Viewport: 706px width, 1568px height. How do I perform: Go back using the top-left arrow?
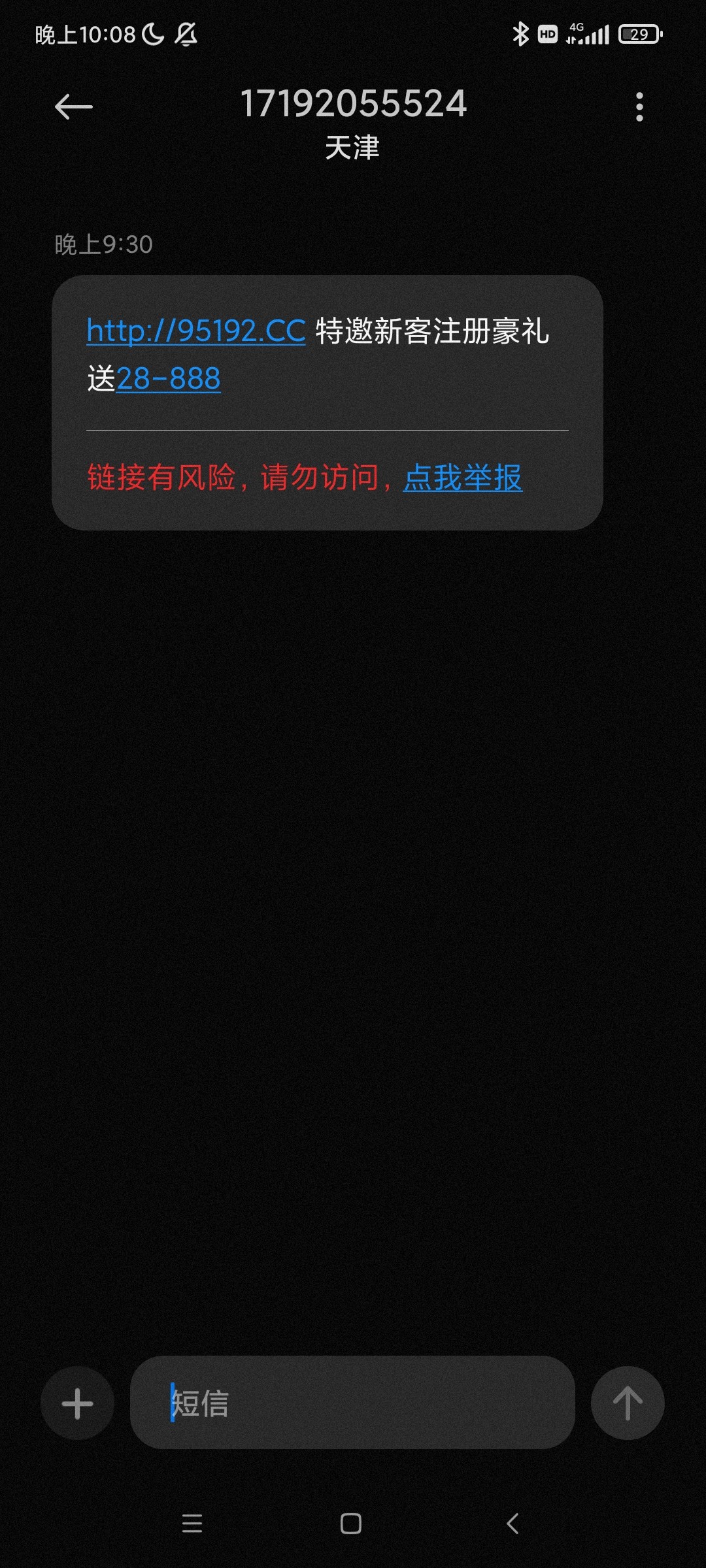(x=74, y=106)
